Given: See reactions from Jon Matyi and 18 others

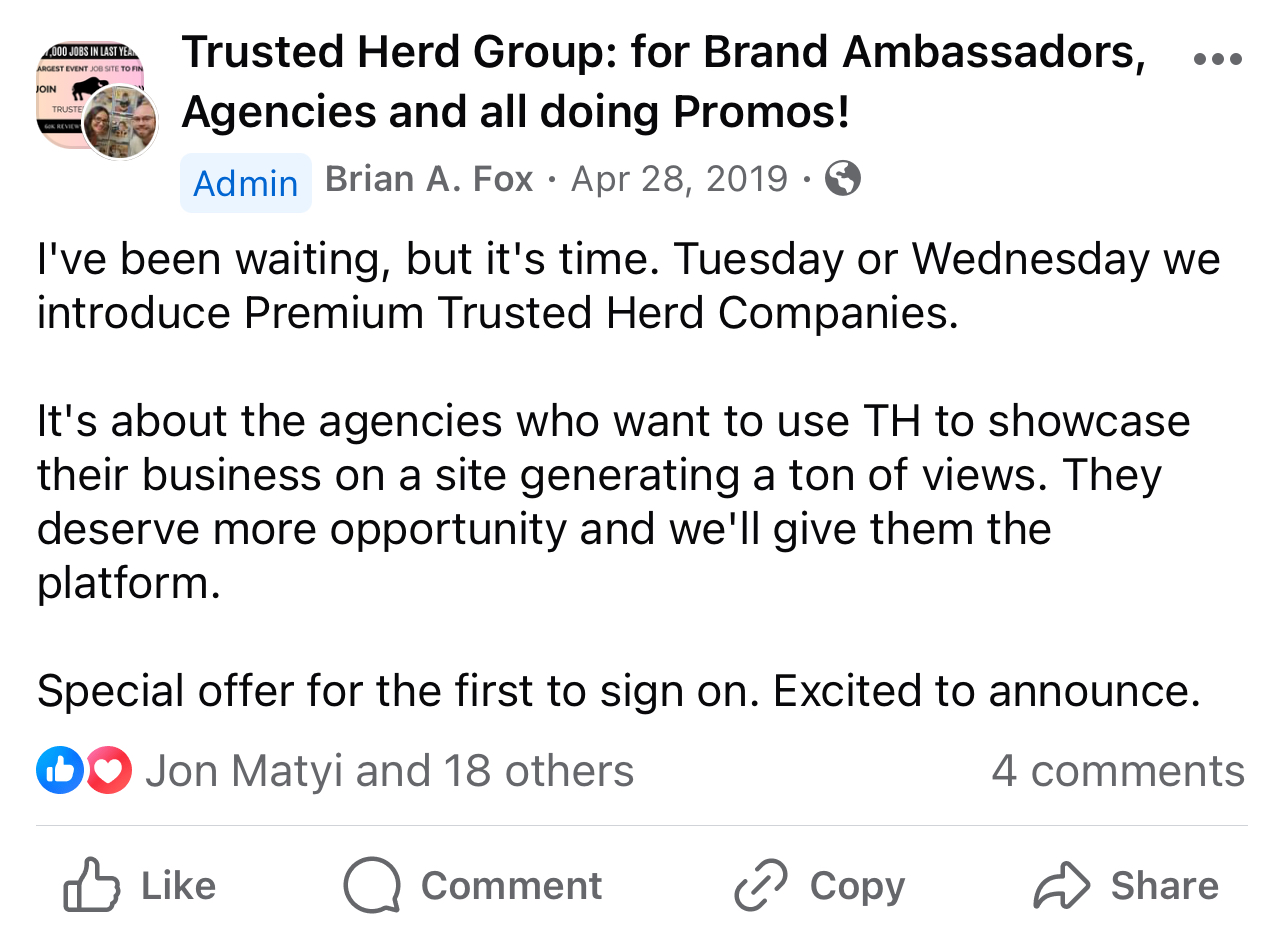Looking at the screenshot, I should coord(388,771).
